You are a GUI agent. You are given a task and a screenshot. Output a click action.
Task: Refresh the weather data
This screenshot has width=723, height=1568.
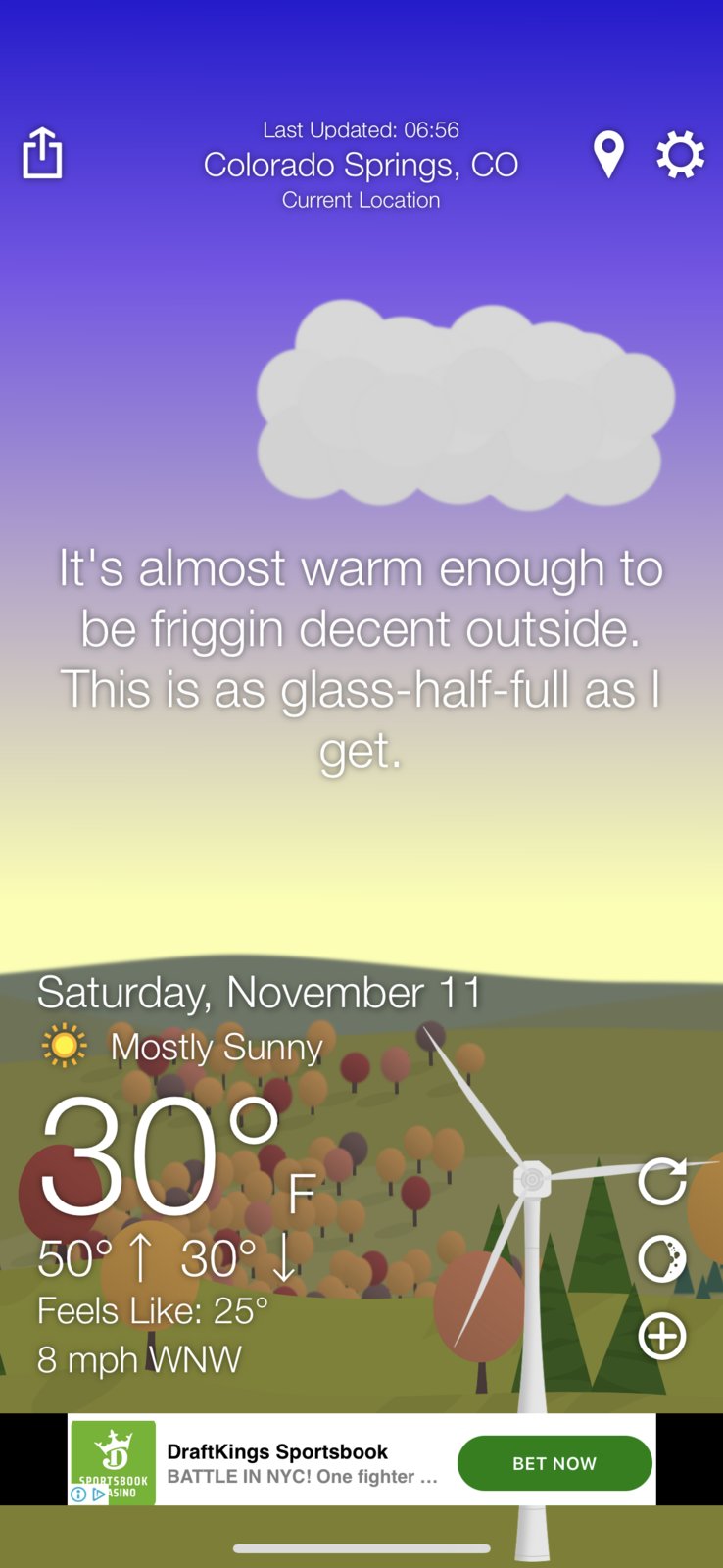click(x=662, y=1181)
